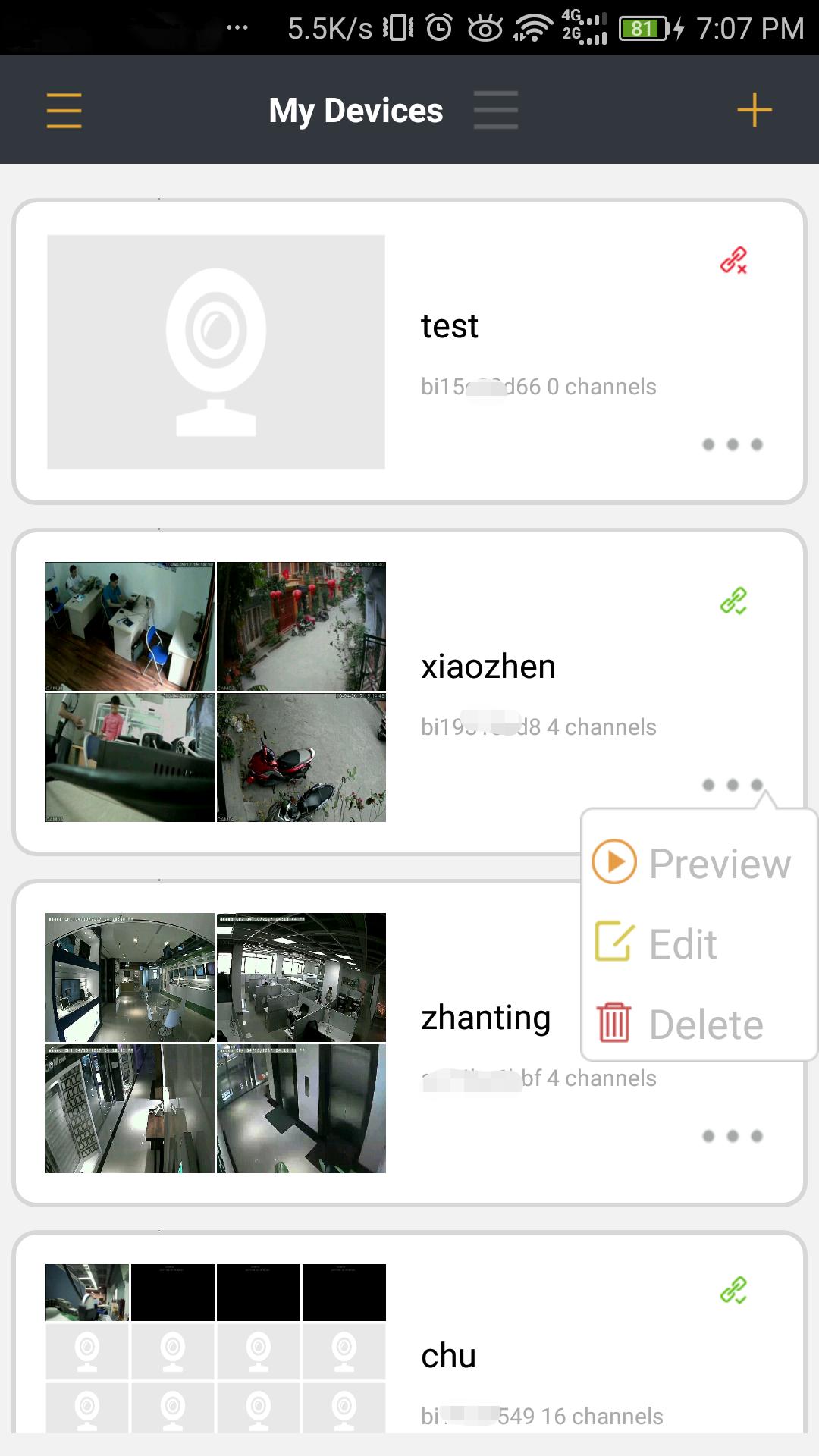Open xiaozhen camera thumbnails
This screenshot has width=819, height=1456.
point(215,692)
